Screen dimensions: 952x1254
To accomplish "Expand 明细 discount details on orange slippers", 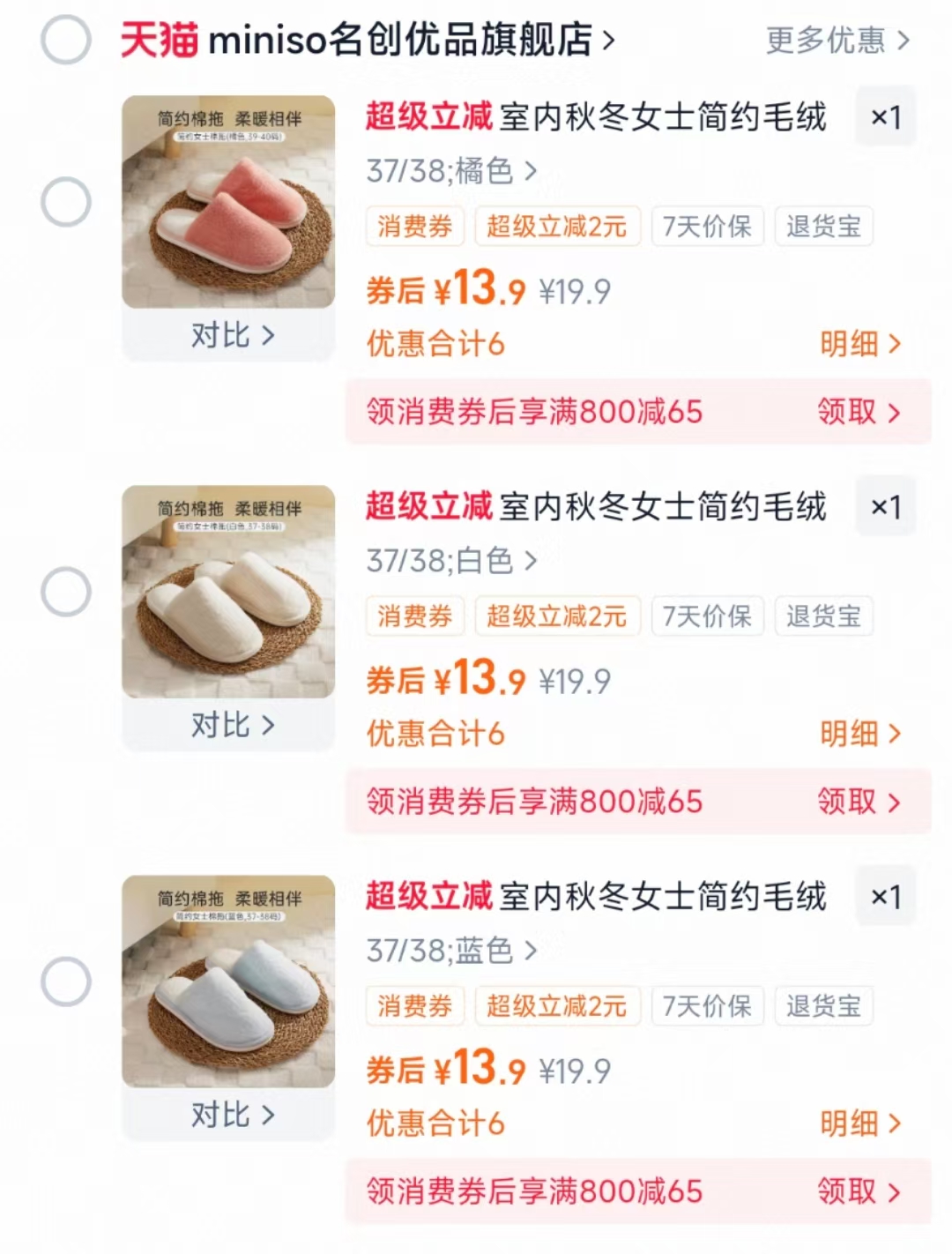I will tap(859, 346).
